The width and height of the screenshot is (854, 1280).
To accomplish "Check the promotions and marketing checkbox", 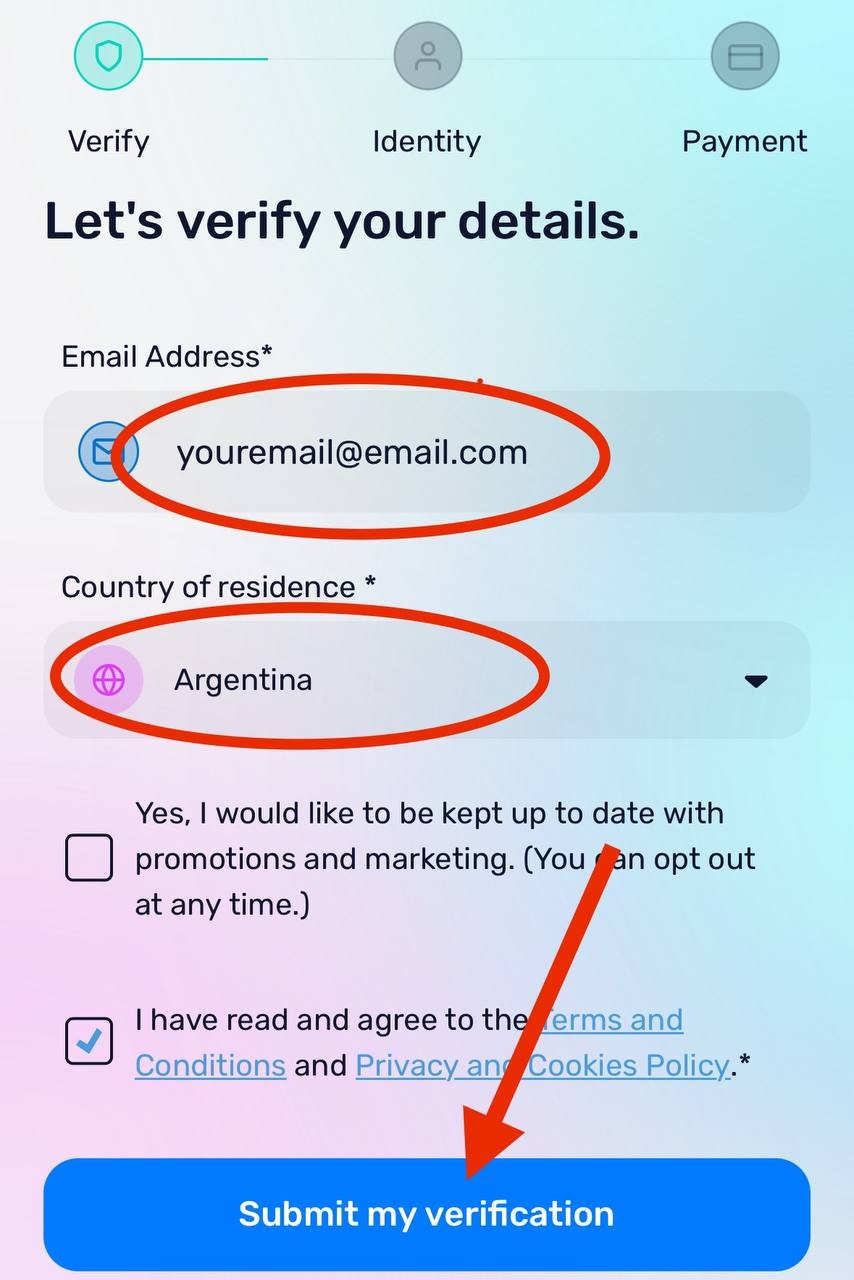I will [89, 858].
